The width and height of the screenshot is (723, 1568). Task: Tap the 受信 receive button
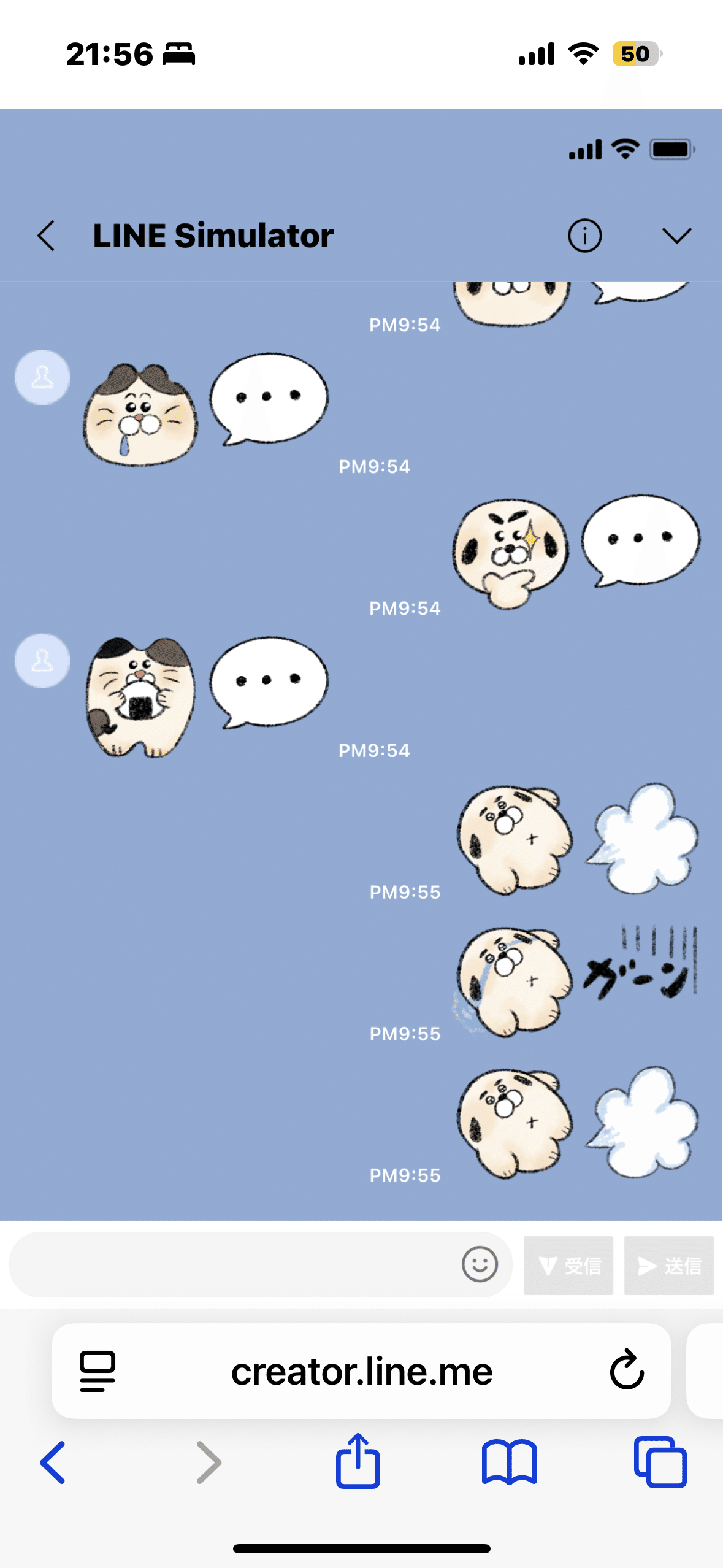[568, 1266]
